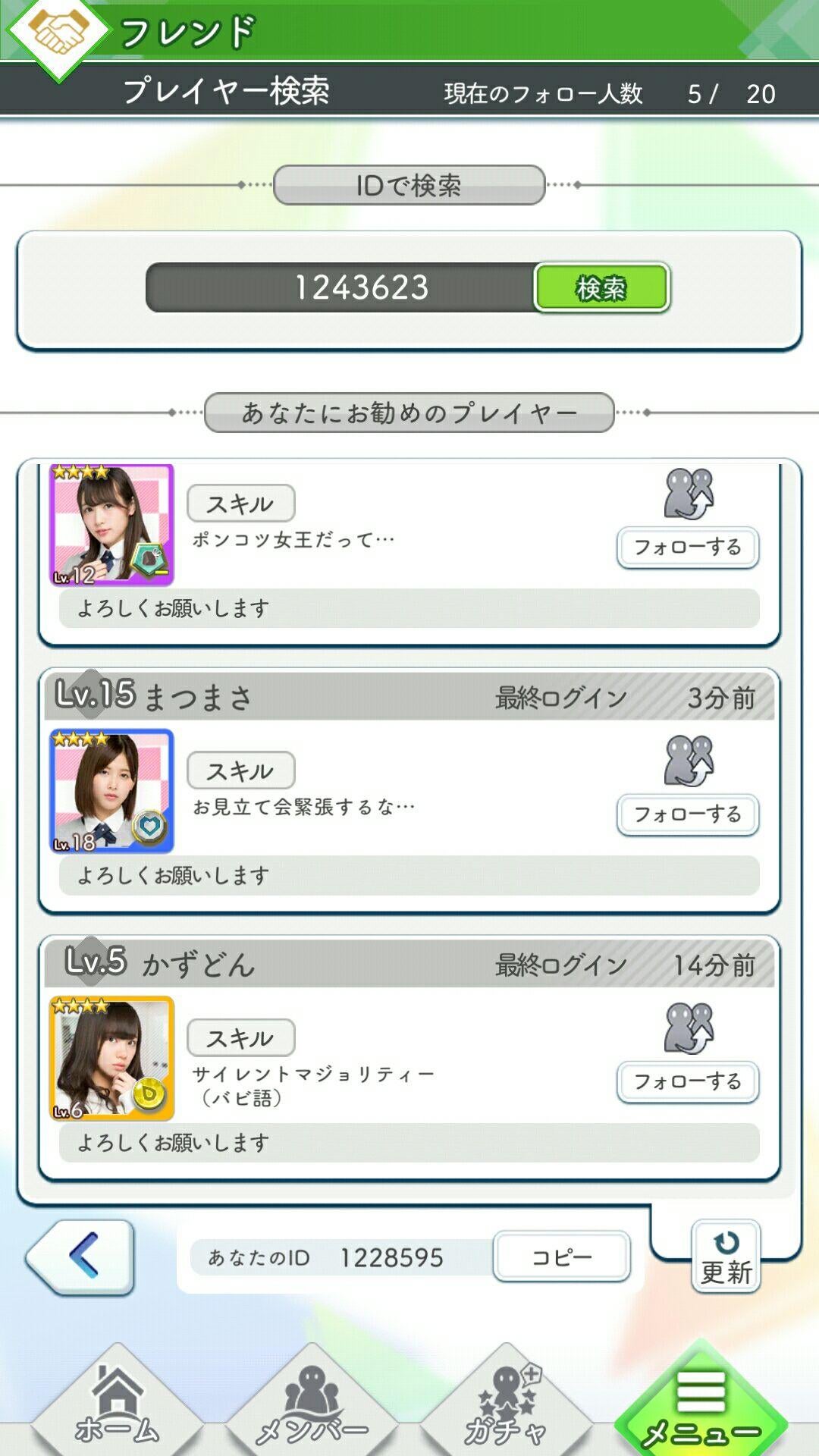
Task: Follow player かずどん
Action: (687, 1081)
